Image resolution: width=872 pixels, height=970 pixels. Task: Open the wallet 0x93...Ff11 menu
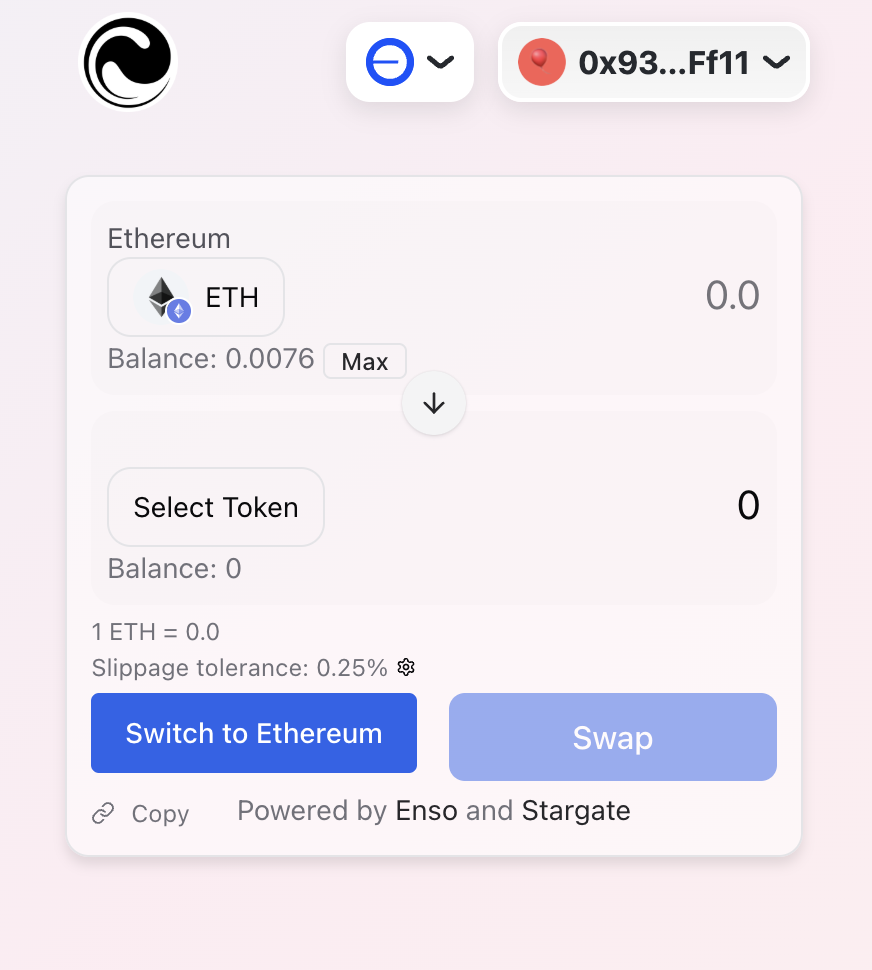(654, 63)
